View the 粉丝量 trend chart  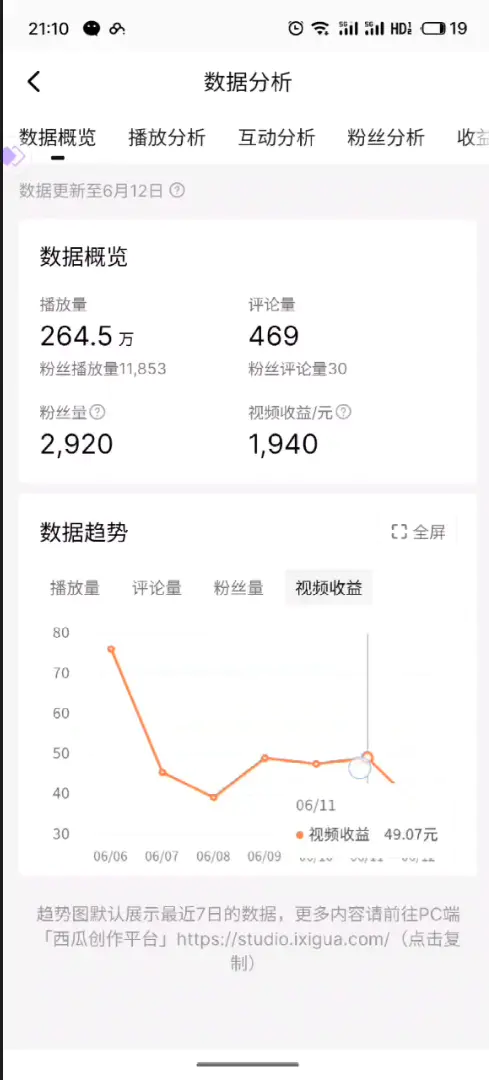238,588
